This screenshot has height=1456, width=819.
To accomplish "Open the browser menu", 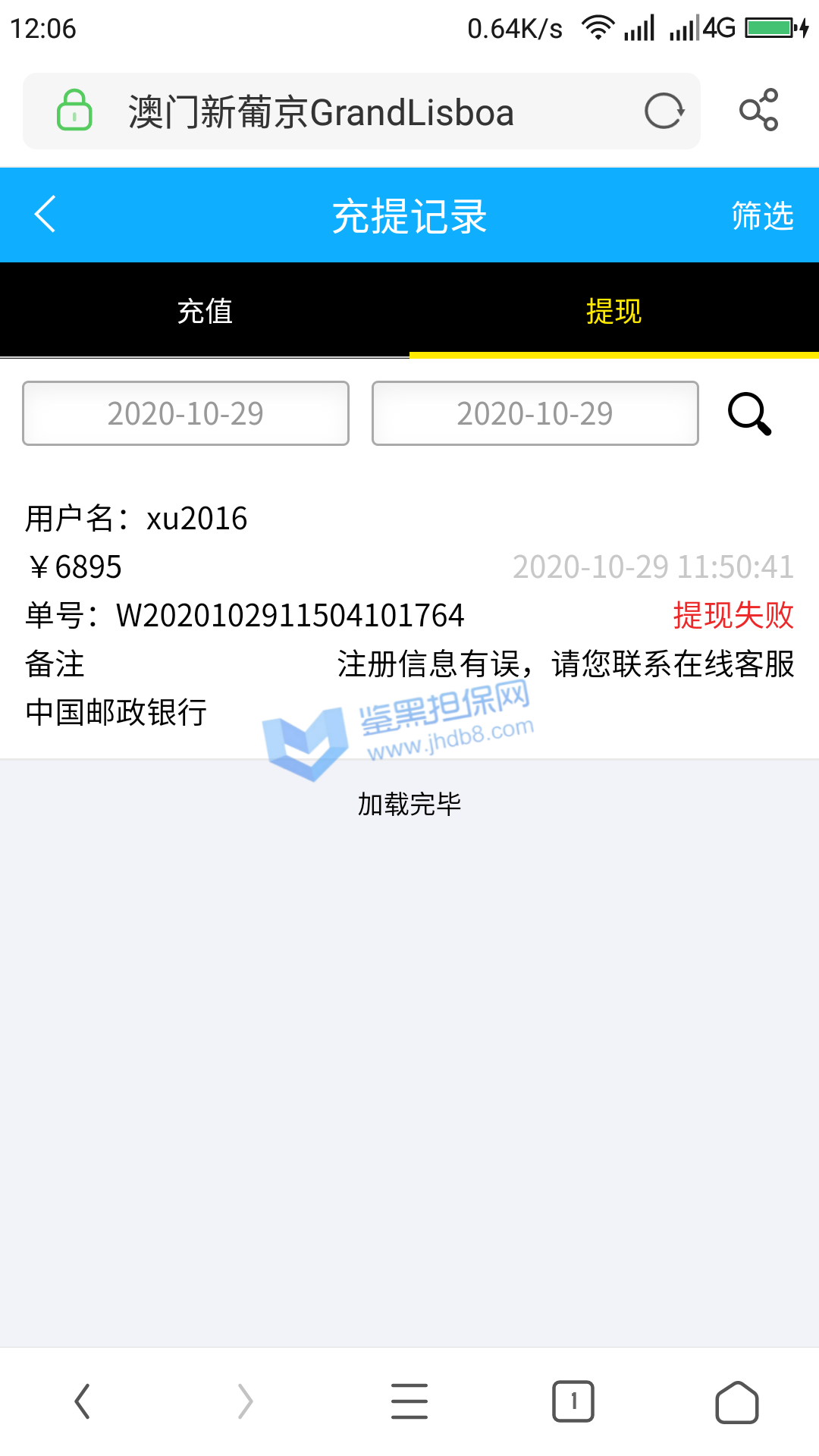I will pos(409,1401).
